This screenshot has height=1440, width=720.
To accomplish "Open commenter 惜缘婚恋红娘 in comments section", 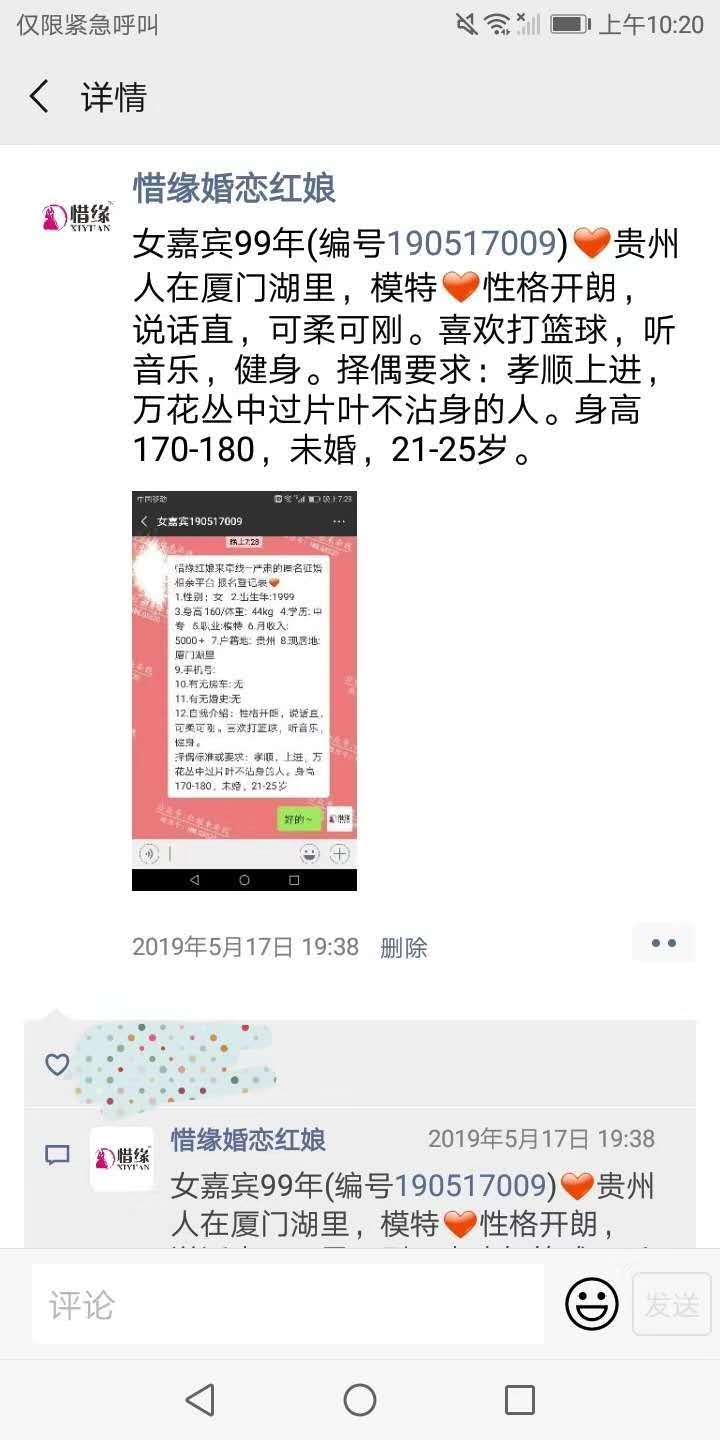I will point(248,1139).
